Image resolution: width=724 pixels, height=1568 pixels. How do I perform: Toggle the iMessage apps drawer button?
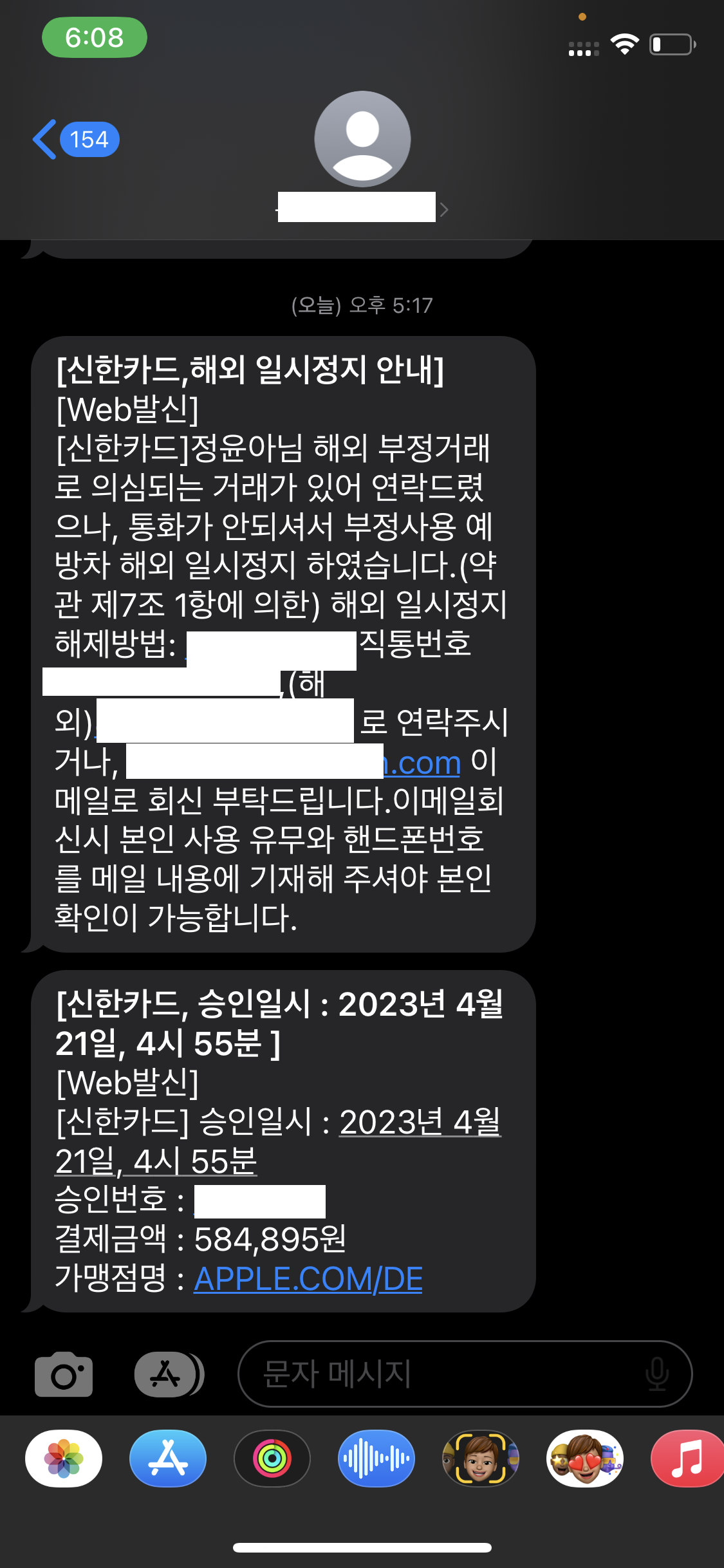(x=169, y=1374)
